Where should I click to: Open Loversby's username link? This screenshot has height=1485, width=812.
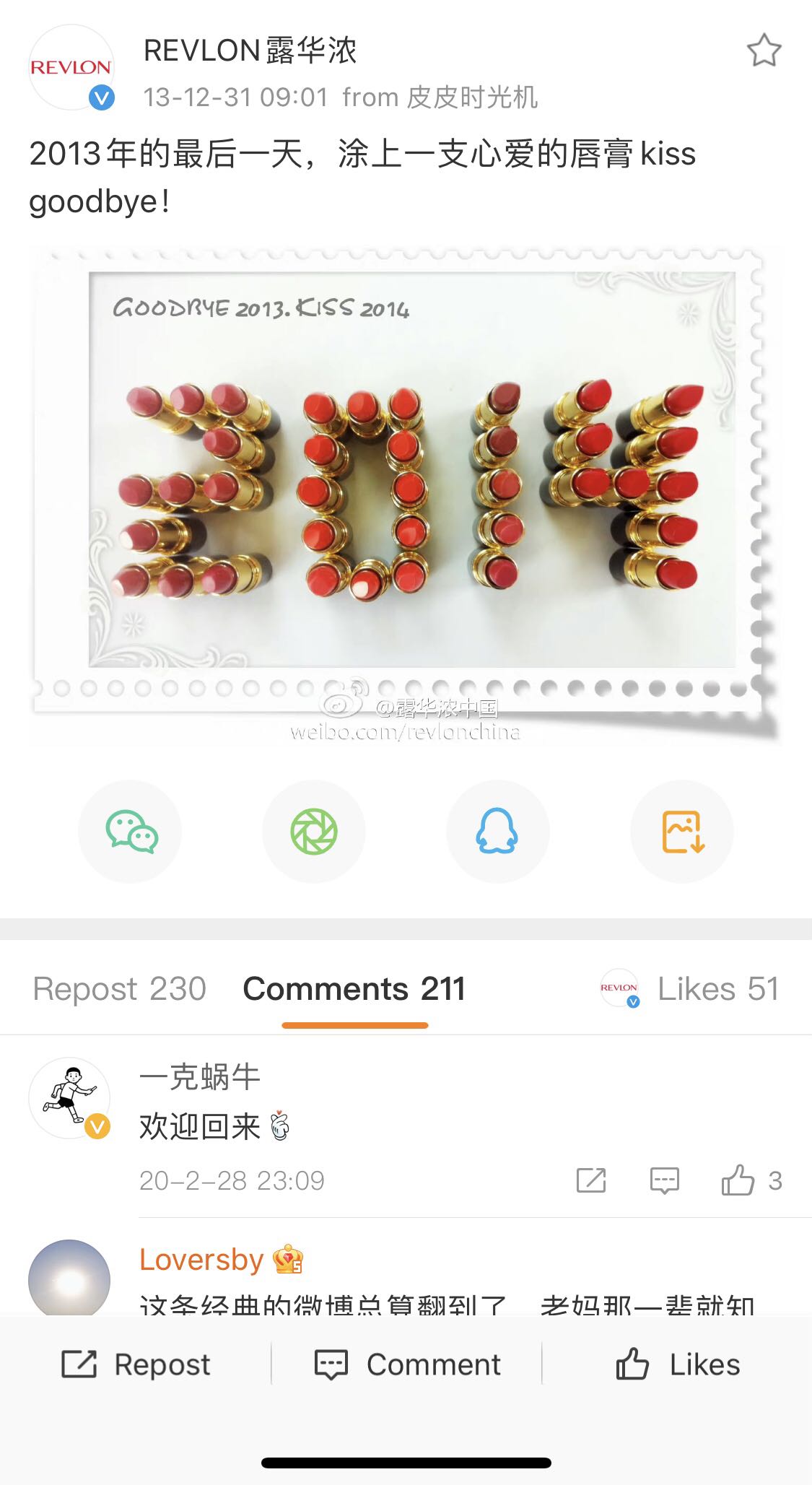pos(201,1260)
